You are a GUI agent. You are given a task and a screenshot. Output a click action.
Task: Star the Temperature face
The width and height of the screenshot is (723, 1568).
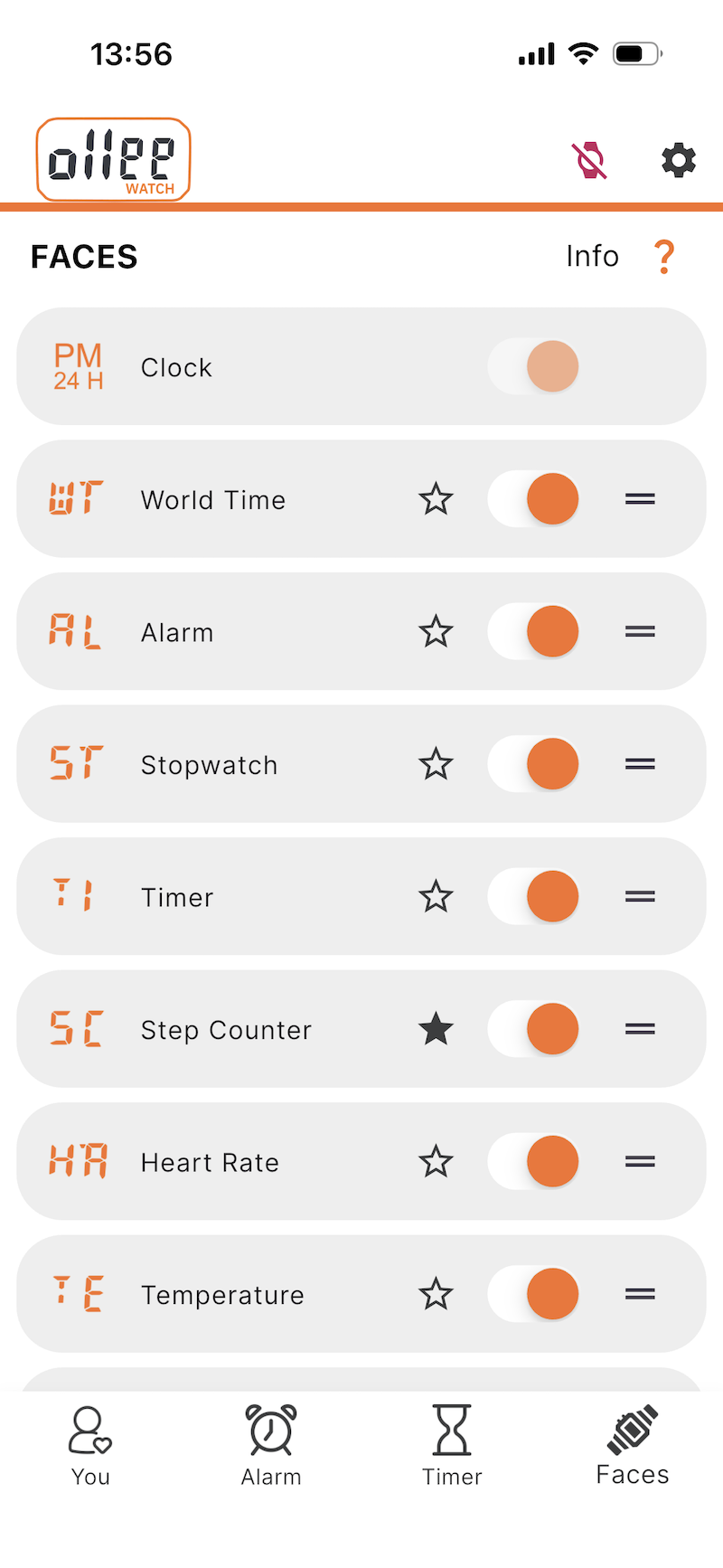(x=437, y=1294)
